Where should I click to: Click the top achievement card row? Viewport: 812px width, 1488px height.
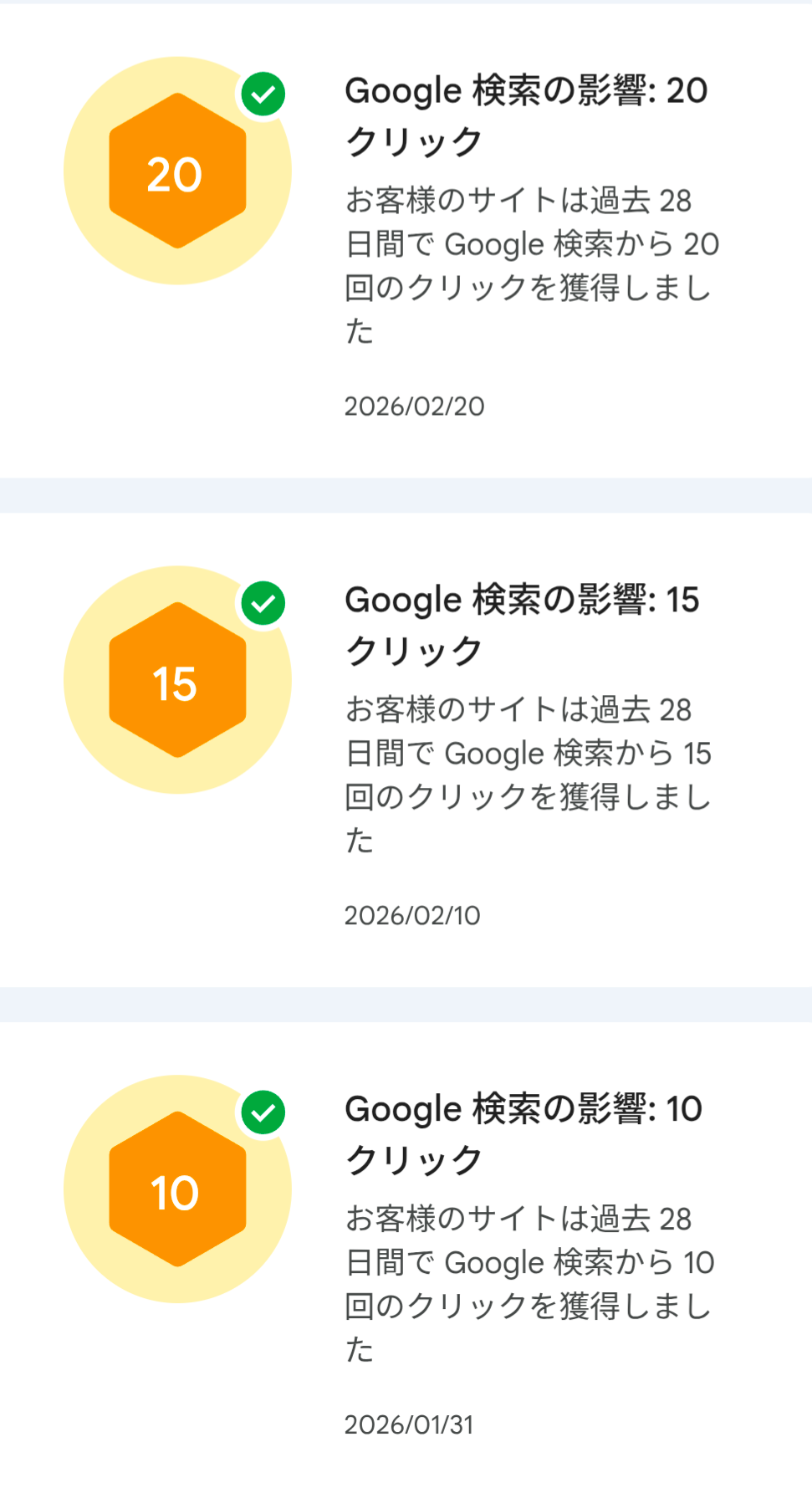pos(406,243)
